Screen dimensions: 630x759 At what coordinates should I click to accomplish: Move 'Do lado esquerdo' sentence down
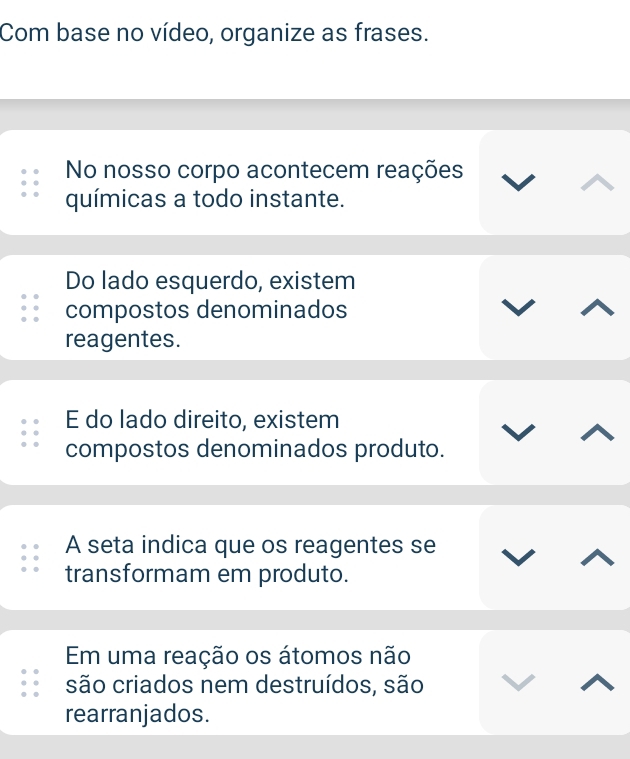tap(517, 308)
